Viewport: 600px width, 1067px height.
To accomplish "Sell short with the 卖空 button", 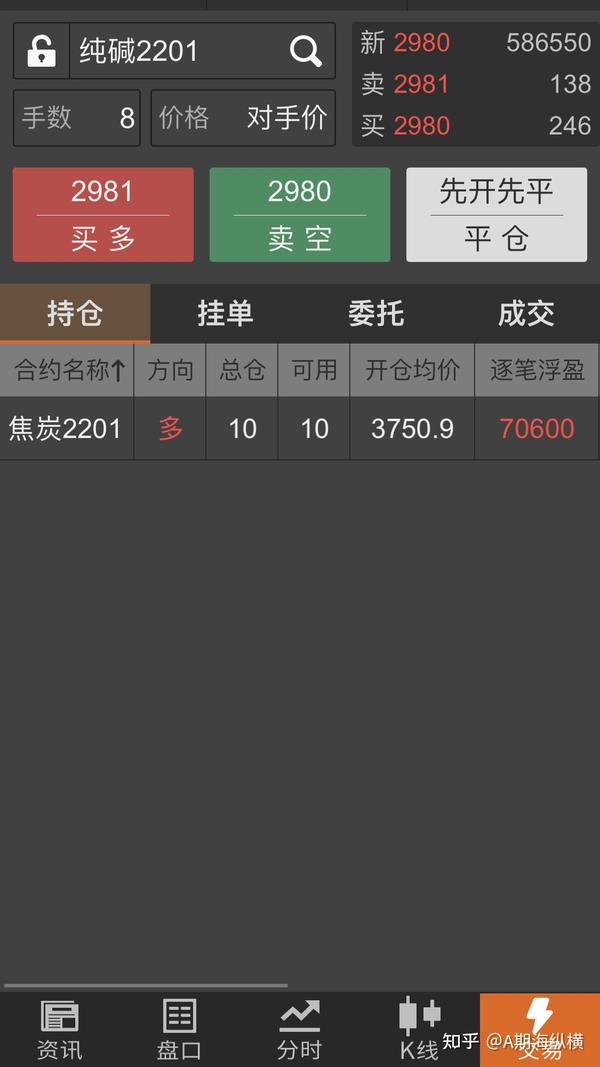I will [300, 214].
